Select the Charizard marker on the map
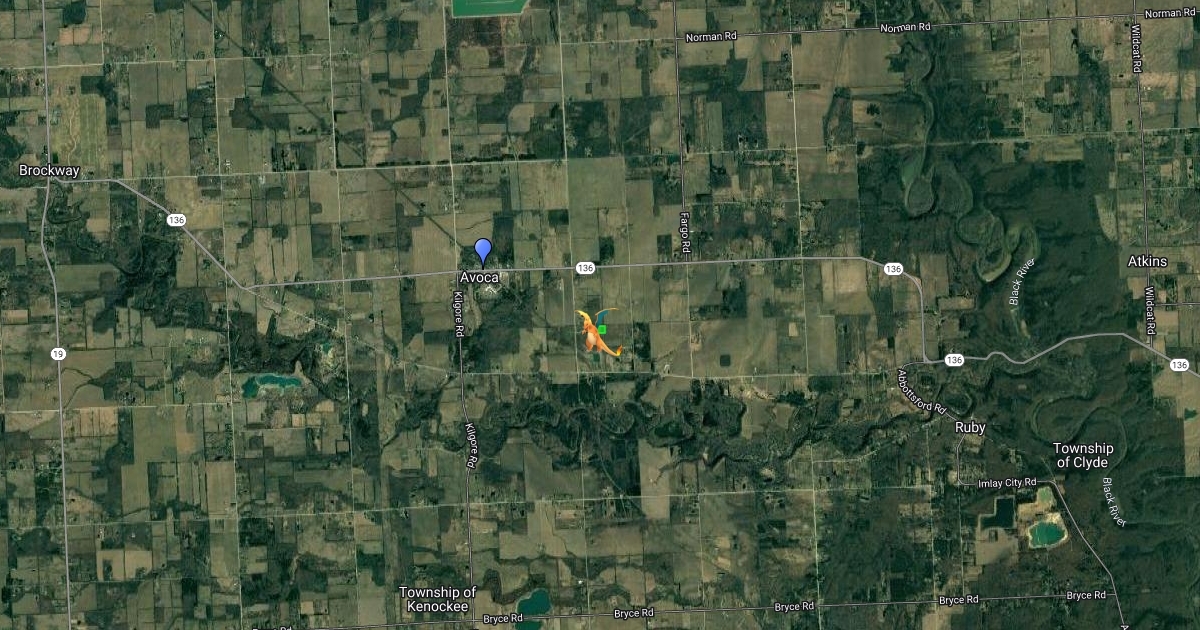The height and width of the screenshot is (630, 1200). coord(599,333)
